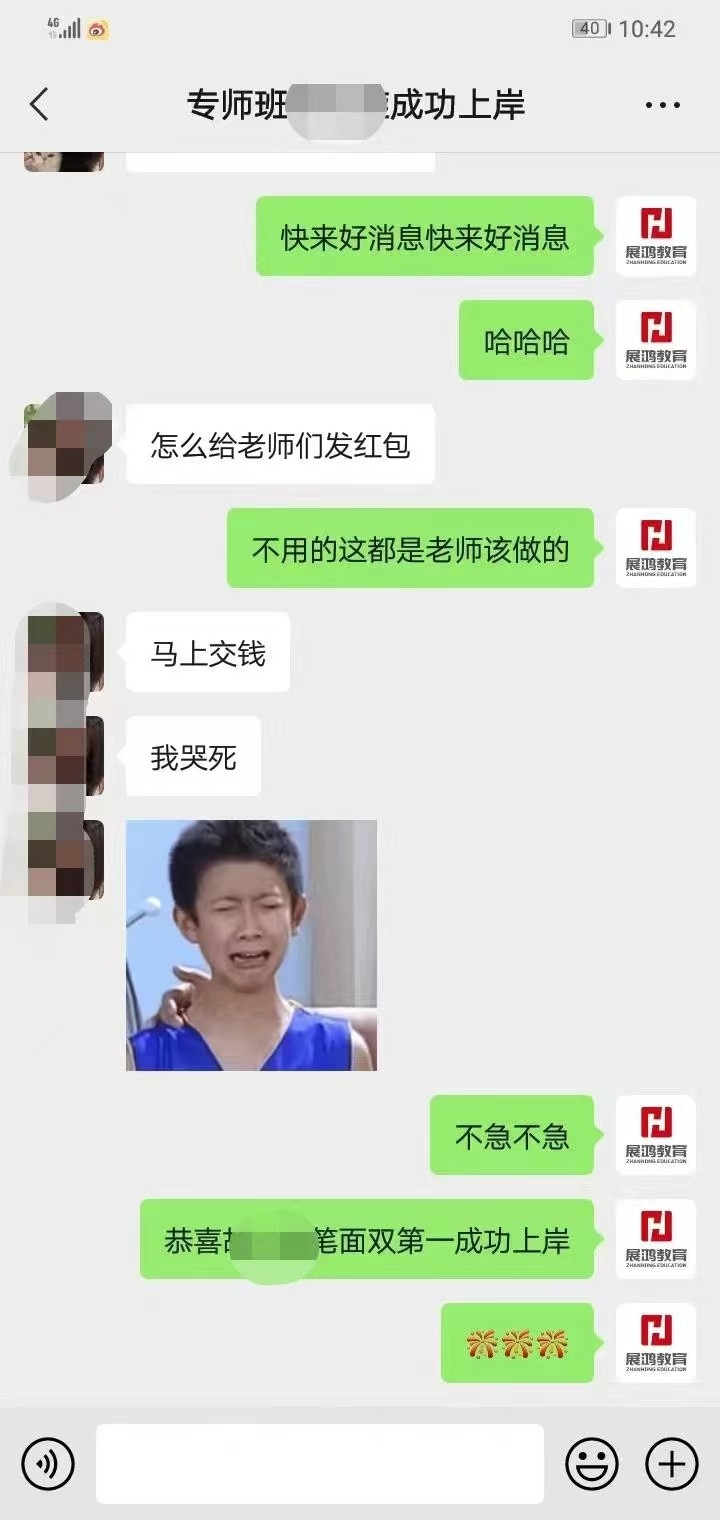Open the group chat options menu
The image size is (720, 1520).
(662, 105)
